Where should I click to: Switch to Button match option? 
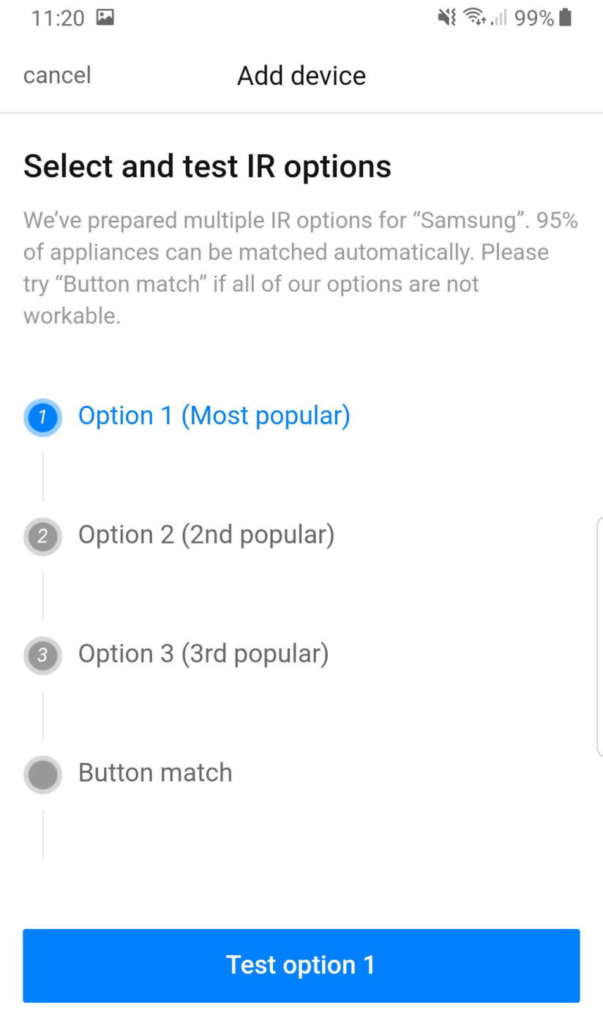pyautogui.click(x=155, y=773)
